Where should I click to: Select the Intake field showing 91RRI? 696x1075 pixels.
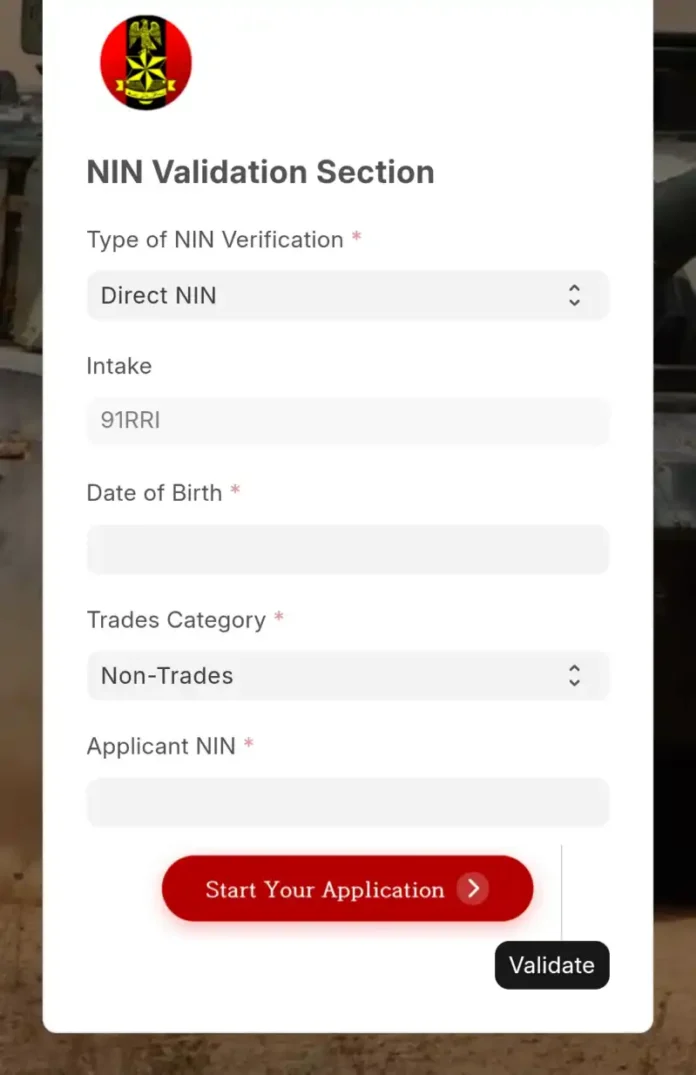(x=347, y=421)
